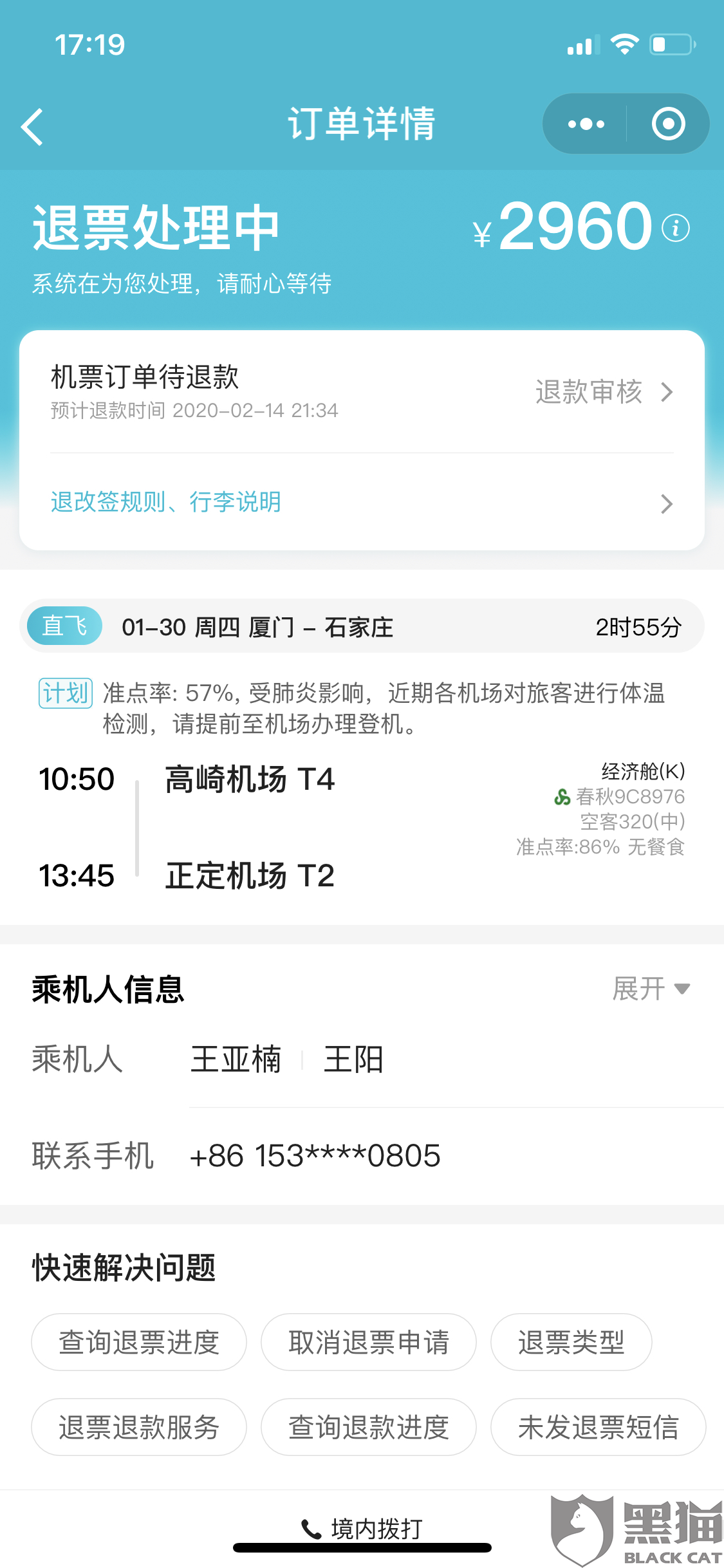Tap the 查询退票进度 chip
Image resolution: width=724 pixels, height=1568 pixels.
(139, 1342)
